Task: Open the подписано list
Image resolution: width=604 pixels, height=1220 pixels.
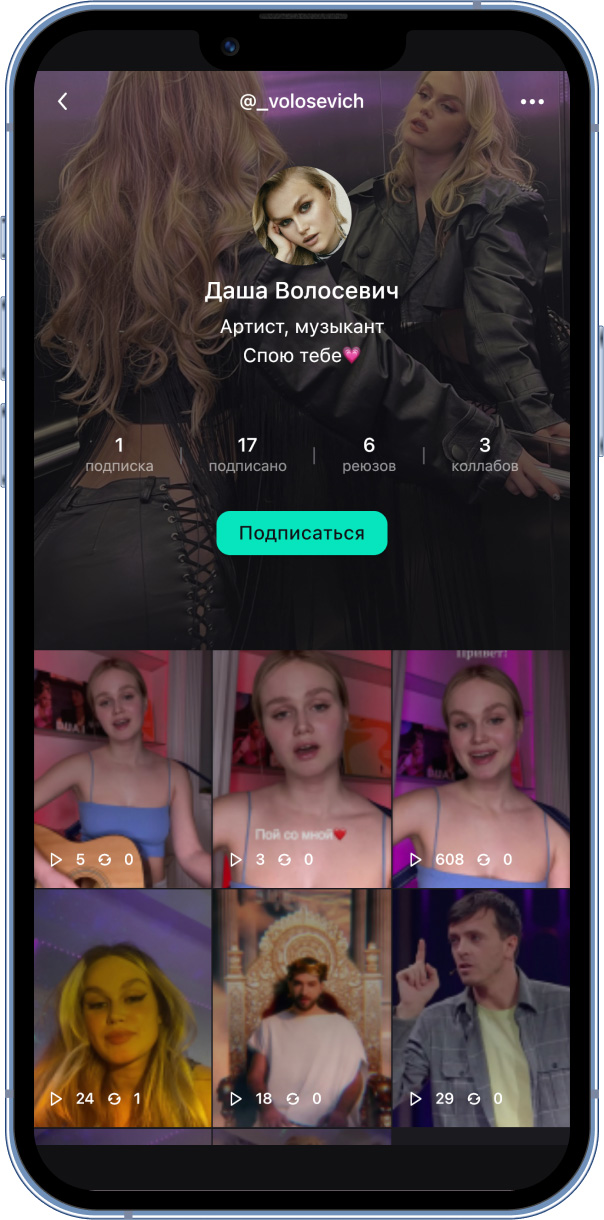Action: [x=247, y=454]
